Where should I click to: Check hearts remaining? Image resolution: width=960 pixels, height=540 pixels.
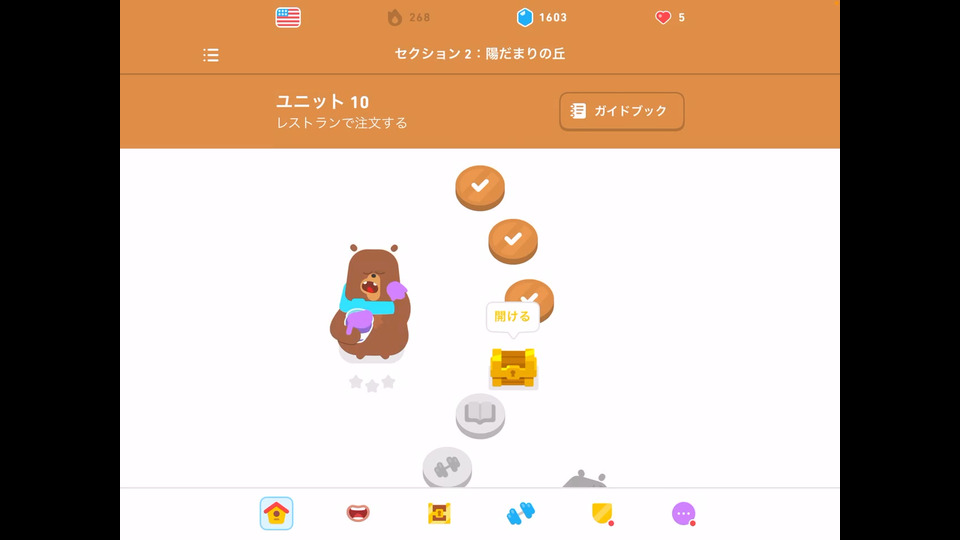(670, 17)
